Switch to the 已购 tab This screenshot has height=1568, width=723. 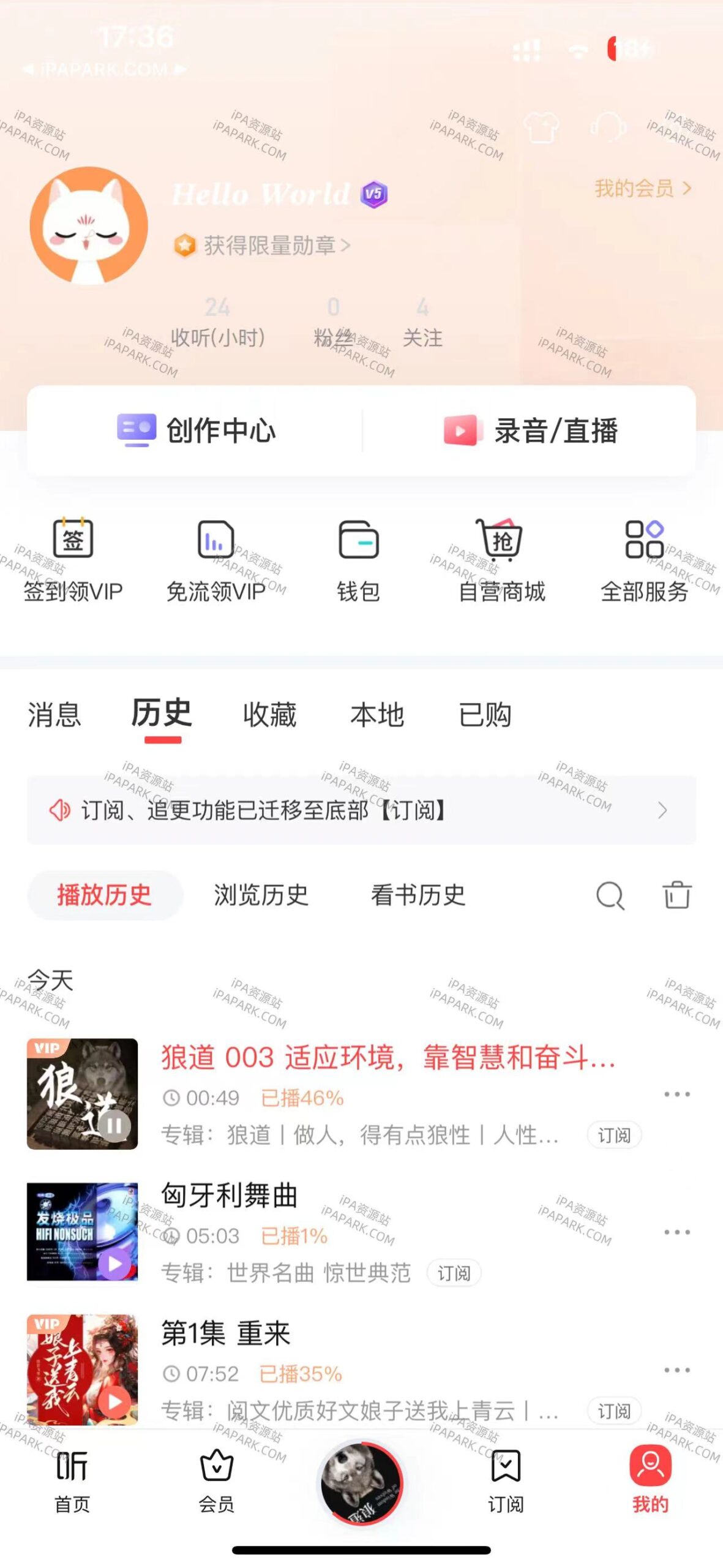pos(487,714)
